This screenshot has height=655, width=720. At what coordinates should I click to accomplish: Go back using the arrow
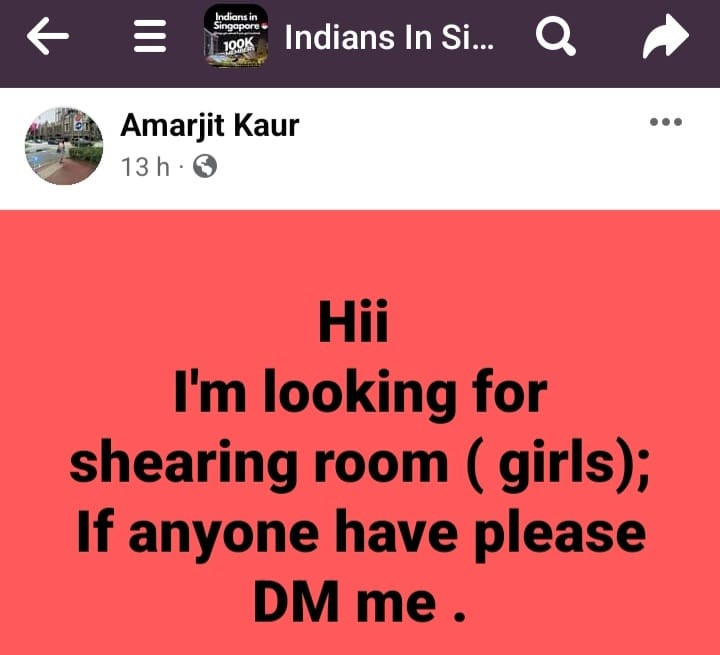click(x=47, y=38)
